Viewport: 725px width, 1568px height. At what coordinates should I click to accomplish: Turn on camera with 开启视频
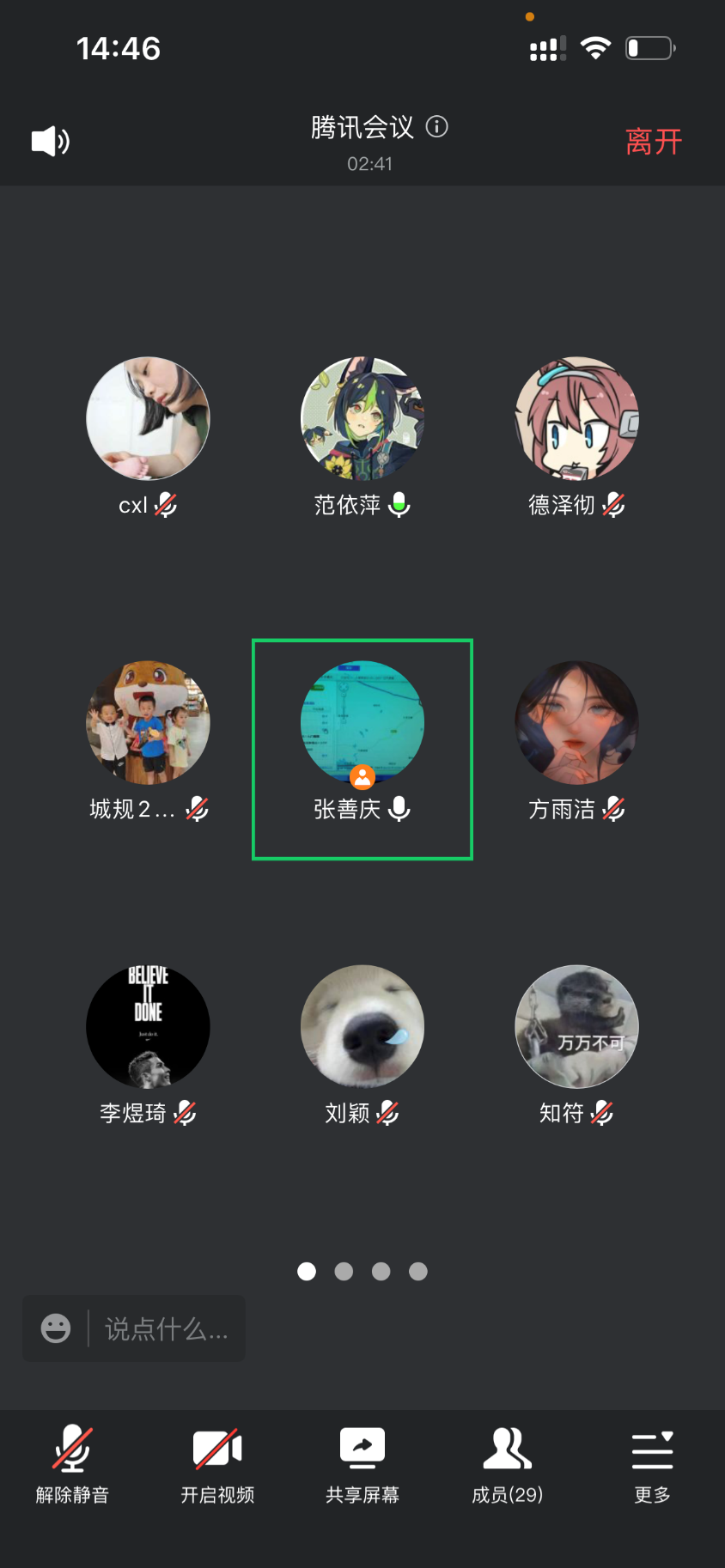click(217, 1462)
